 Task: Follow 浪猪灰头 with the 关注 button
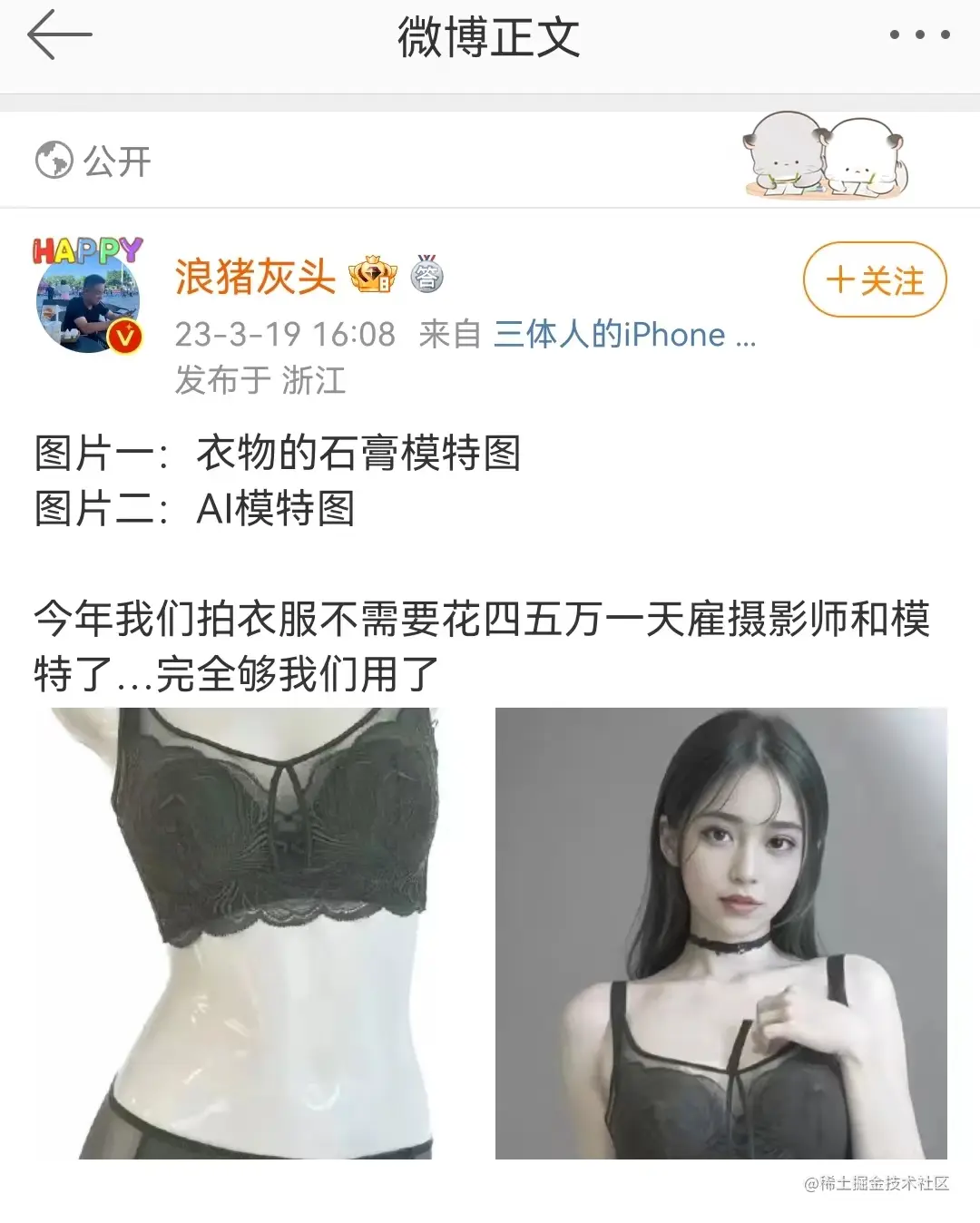[875, 280]
